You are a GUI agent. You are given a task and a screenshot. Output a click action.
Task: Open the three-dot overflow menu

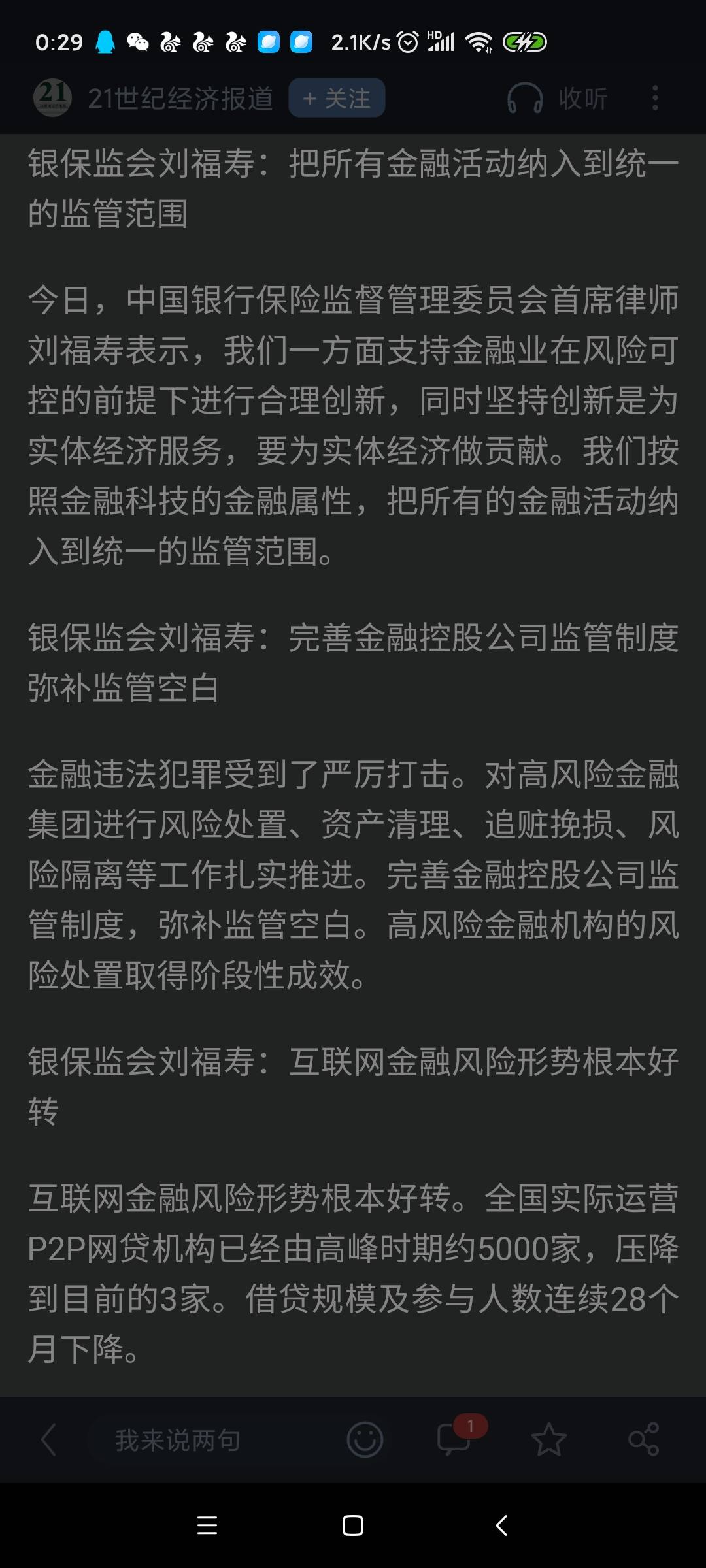click(x=655, y=98)
